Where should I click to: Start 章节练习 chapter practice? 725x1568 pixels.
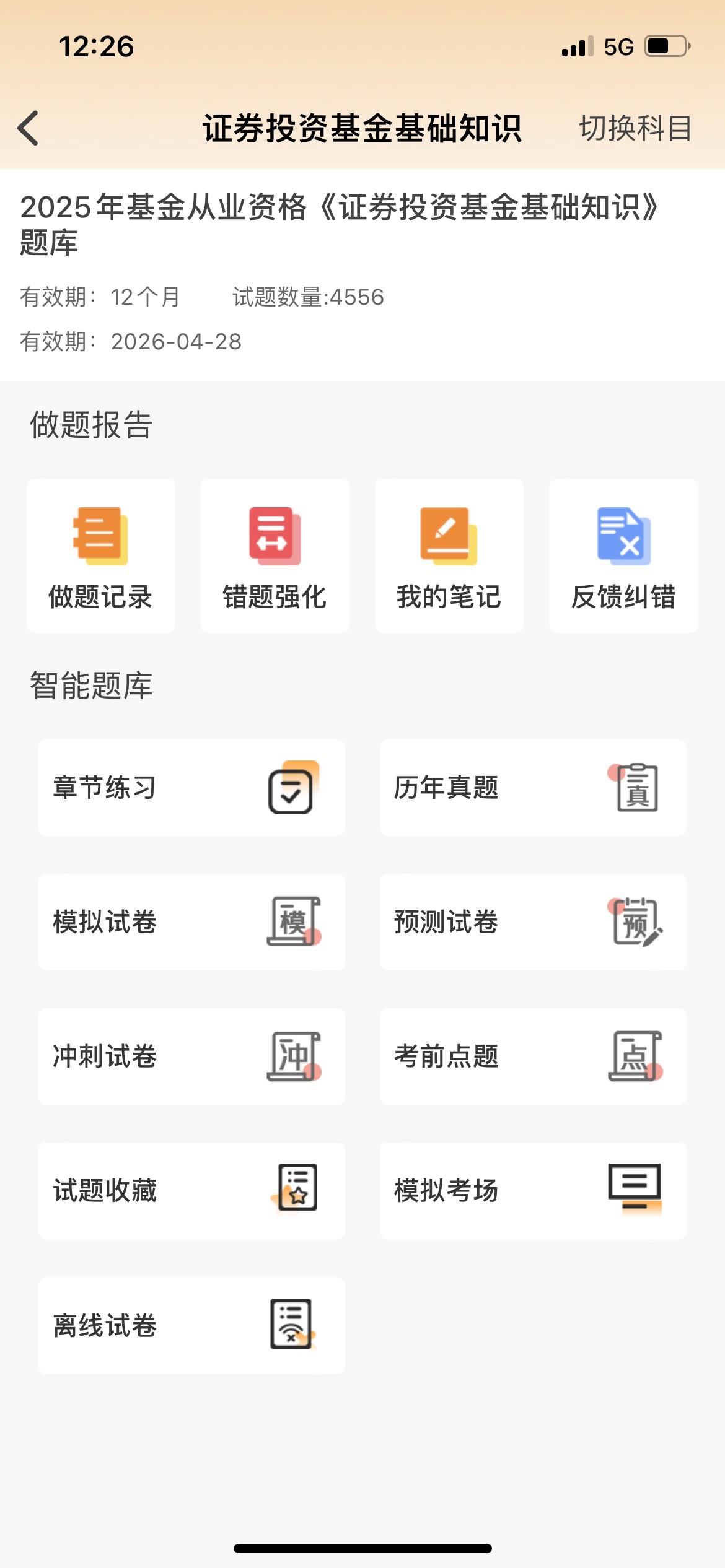(191, 787)
